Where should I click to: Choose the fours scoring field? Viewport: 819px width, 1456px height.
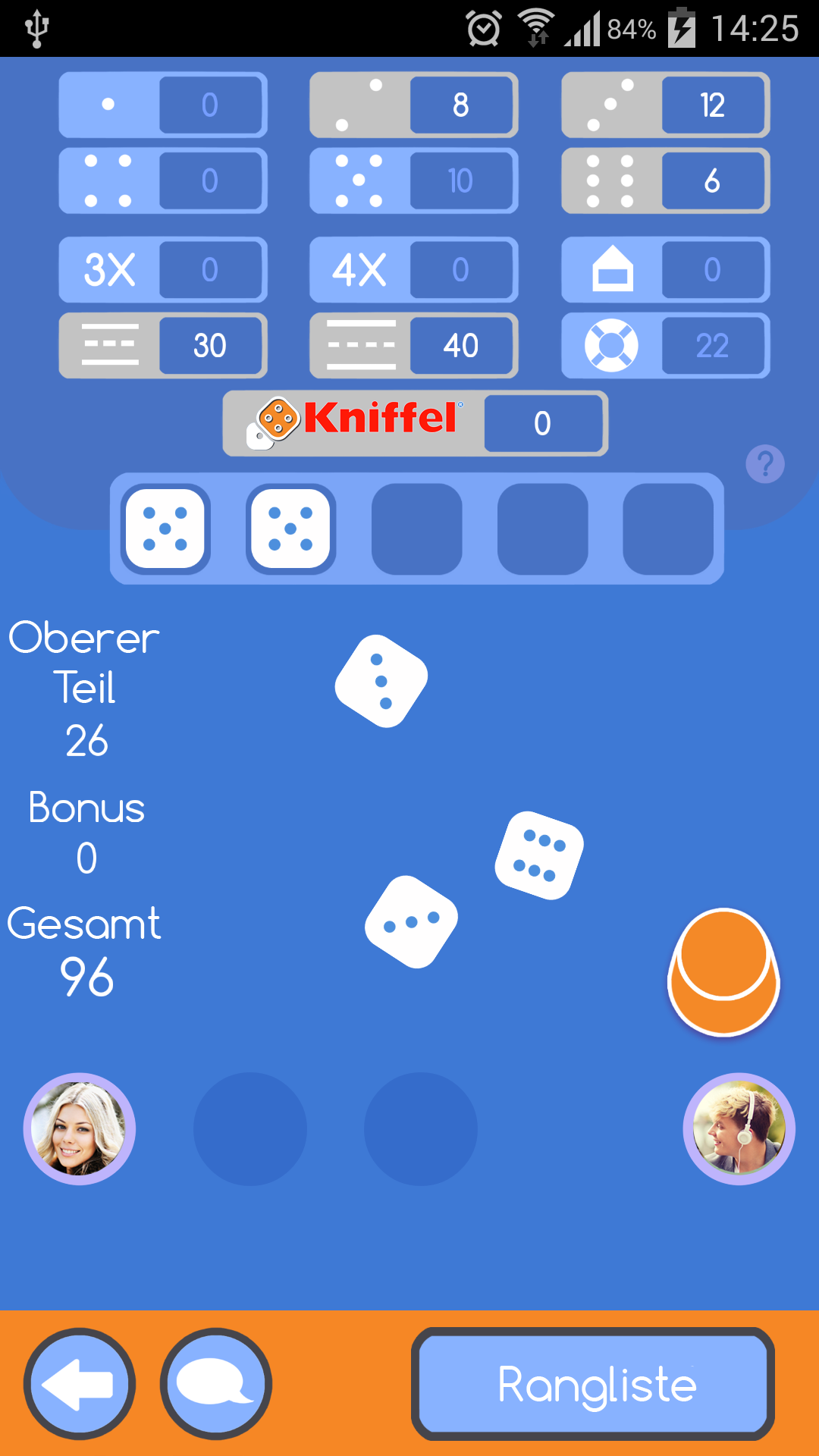[163, 180]
